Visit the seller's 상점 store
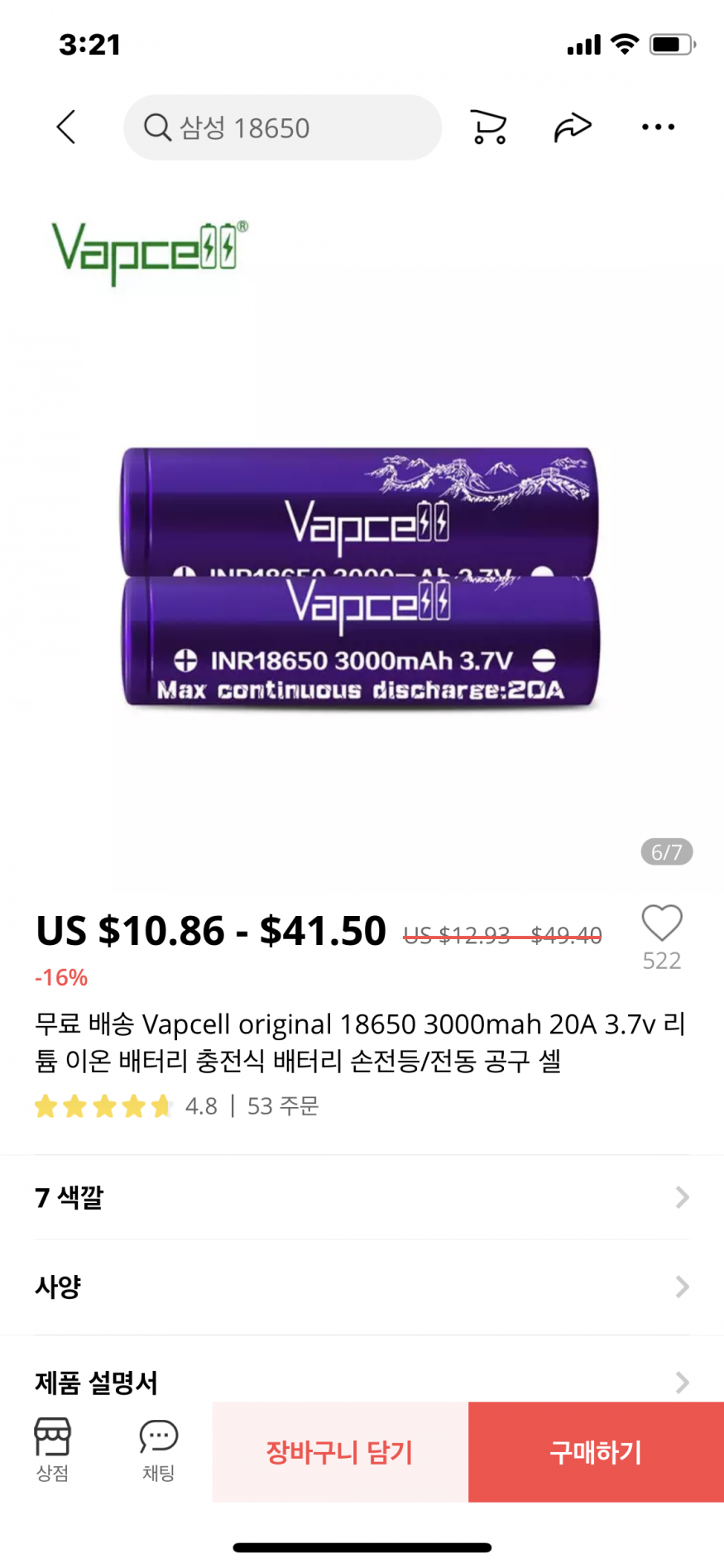The image size is (724, 1568). 52,1448
